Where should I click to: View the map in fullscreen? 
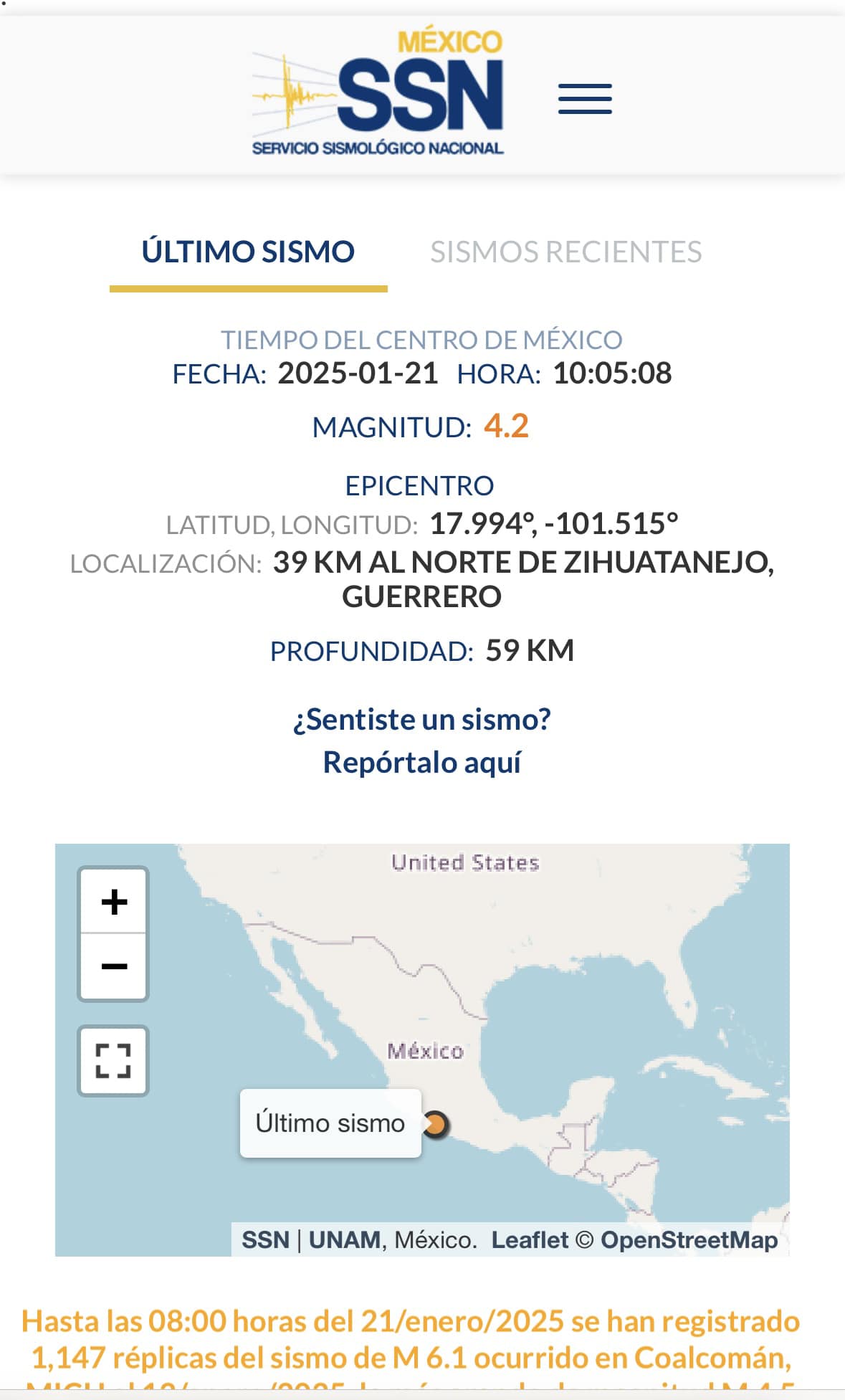113,1061
